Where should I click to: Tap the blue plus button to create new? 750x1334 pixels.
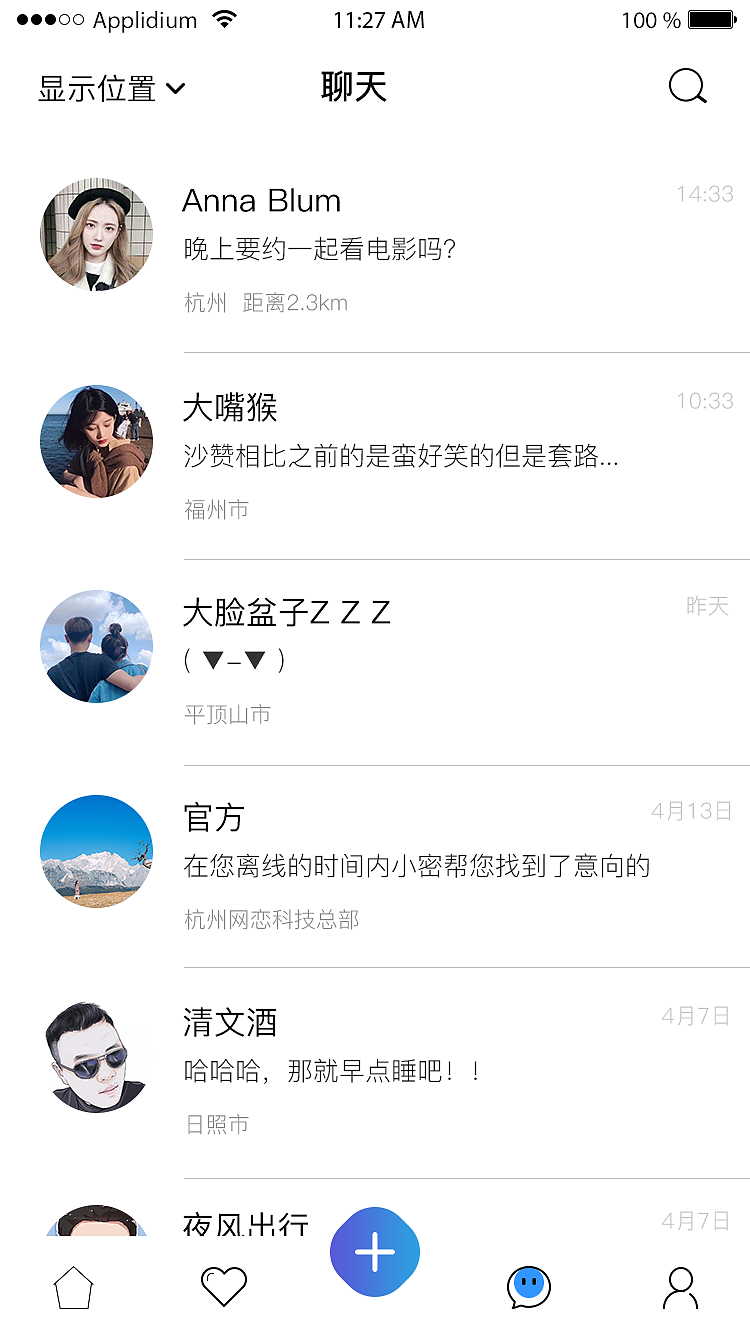[375, 1250]
